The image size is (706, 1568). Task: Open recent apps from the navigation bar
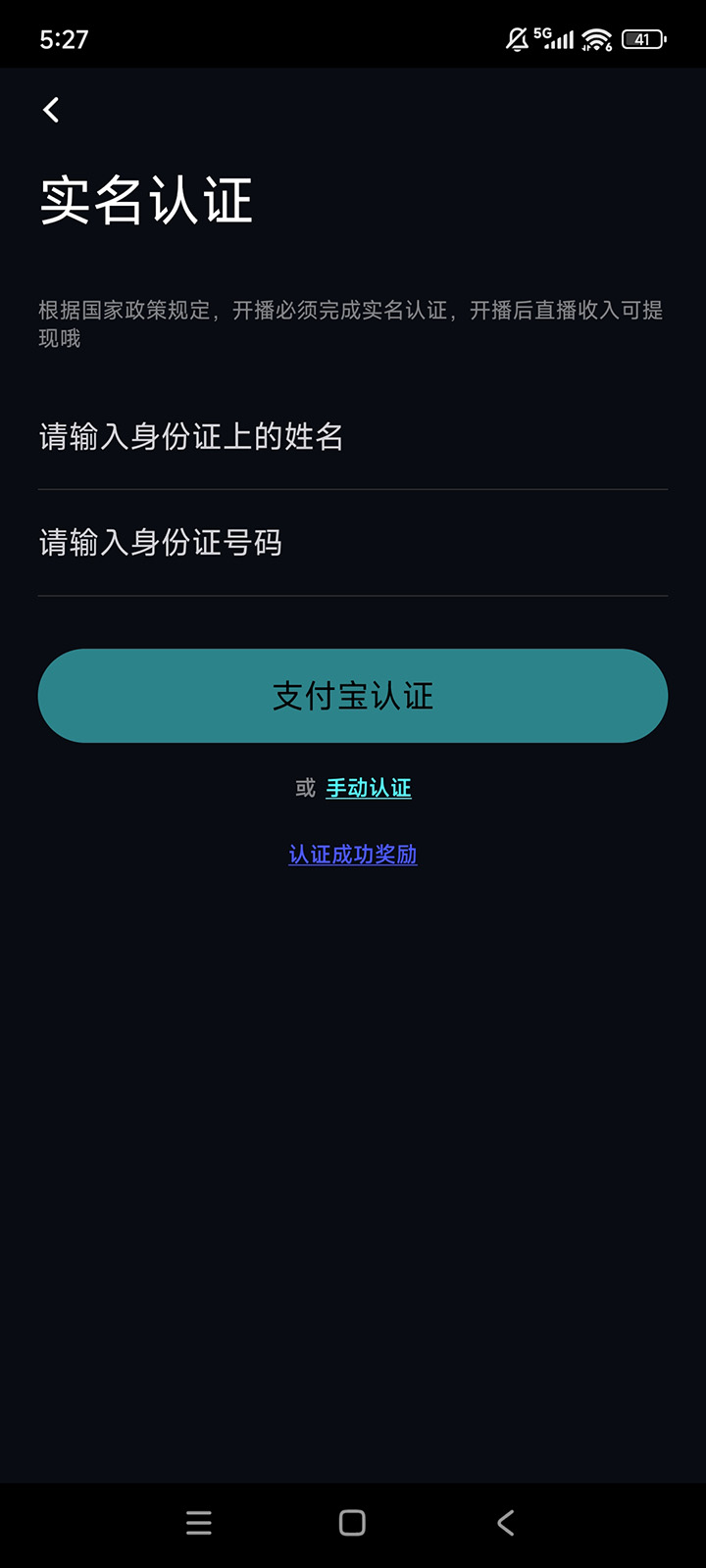coord(199,1523)
